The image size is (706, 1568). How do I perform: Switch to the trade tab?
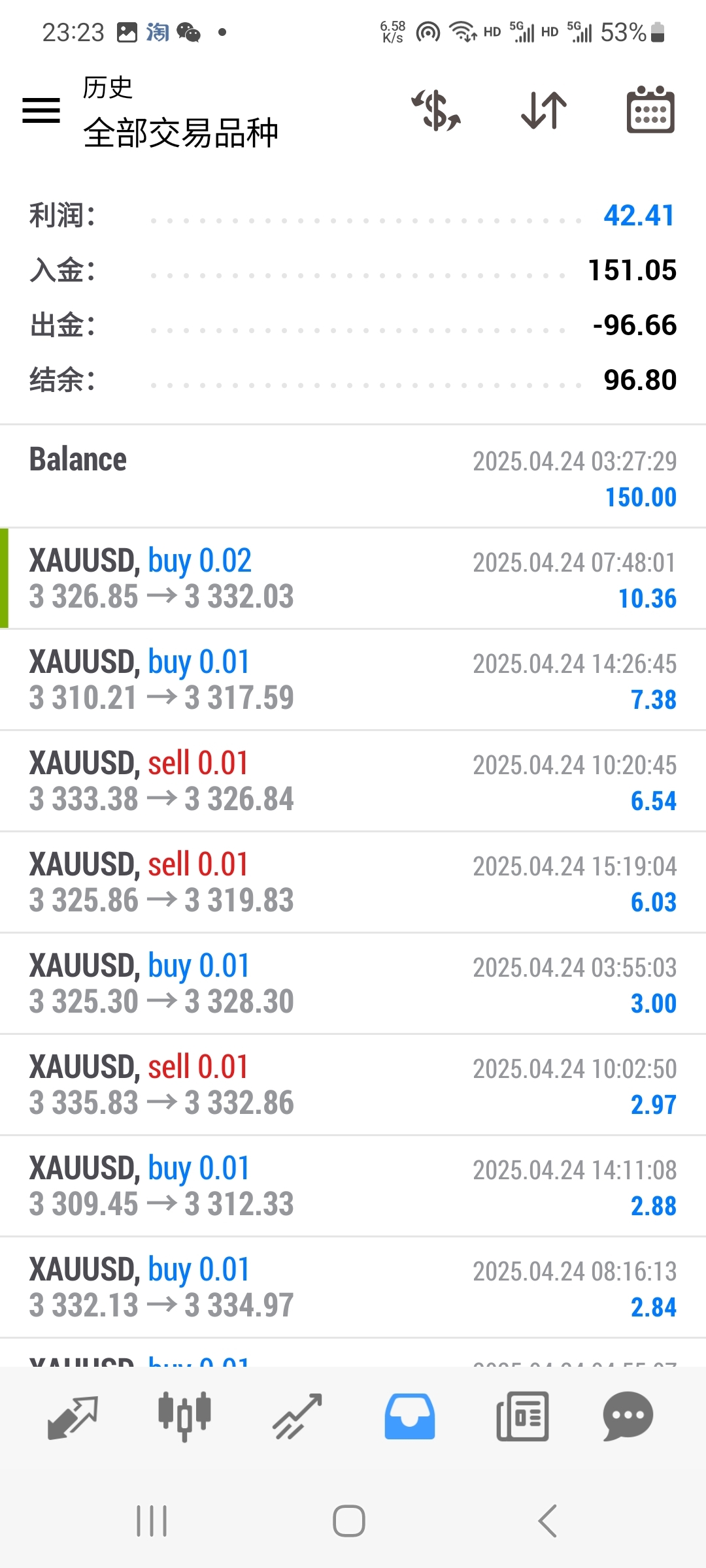[x=297, y=1416]
